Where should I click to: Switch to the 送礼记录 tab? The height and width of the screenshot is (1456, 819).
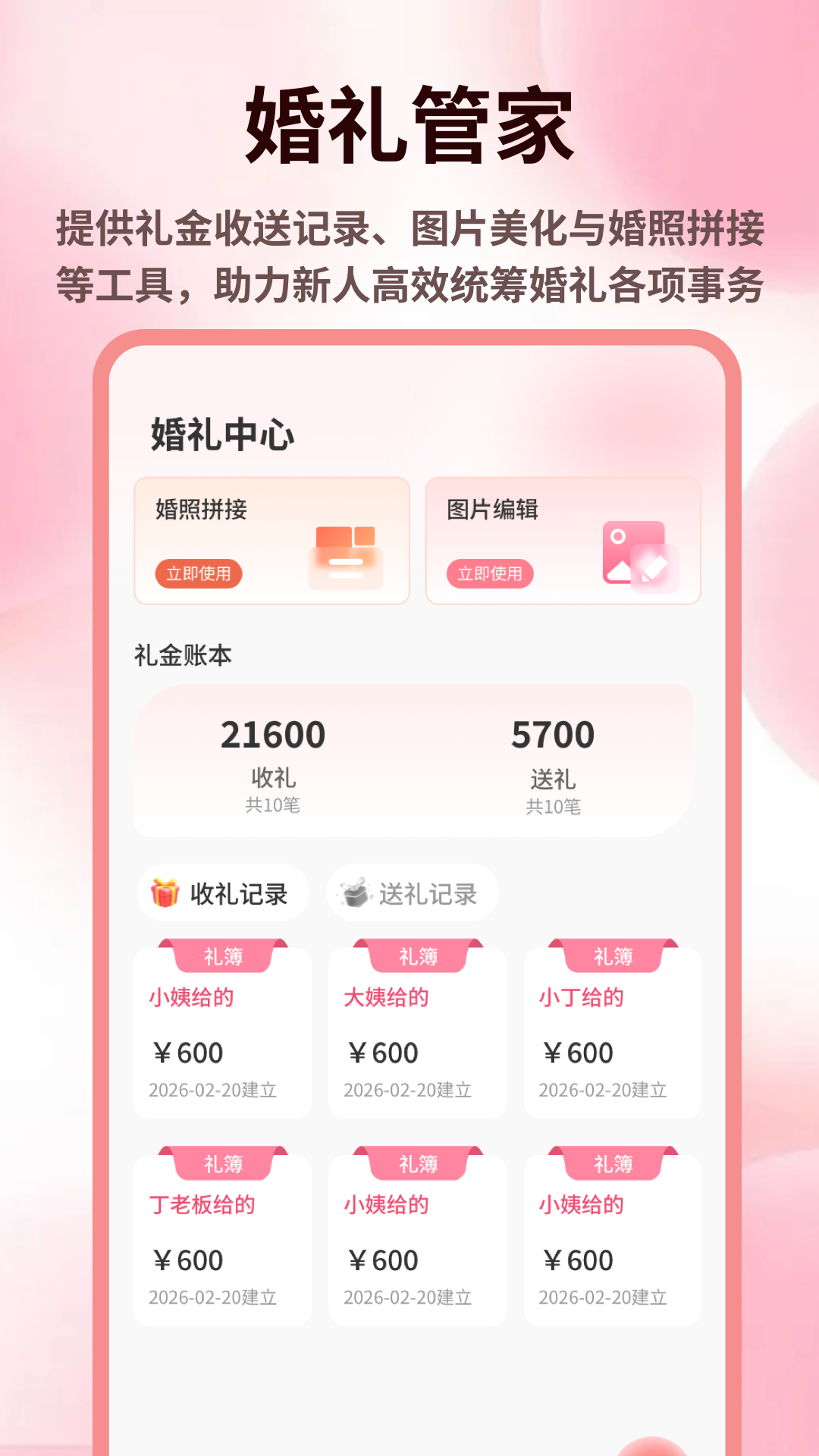413,893
